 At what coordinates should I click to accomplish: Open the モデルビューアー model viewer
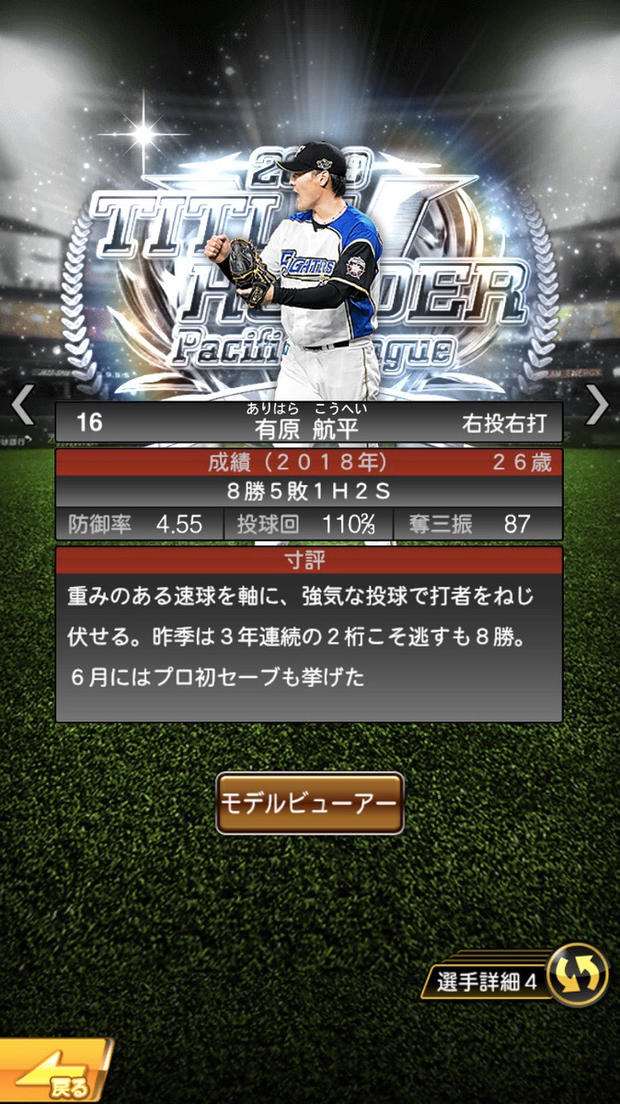pyautogui.click(x=310, y=803)
